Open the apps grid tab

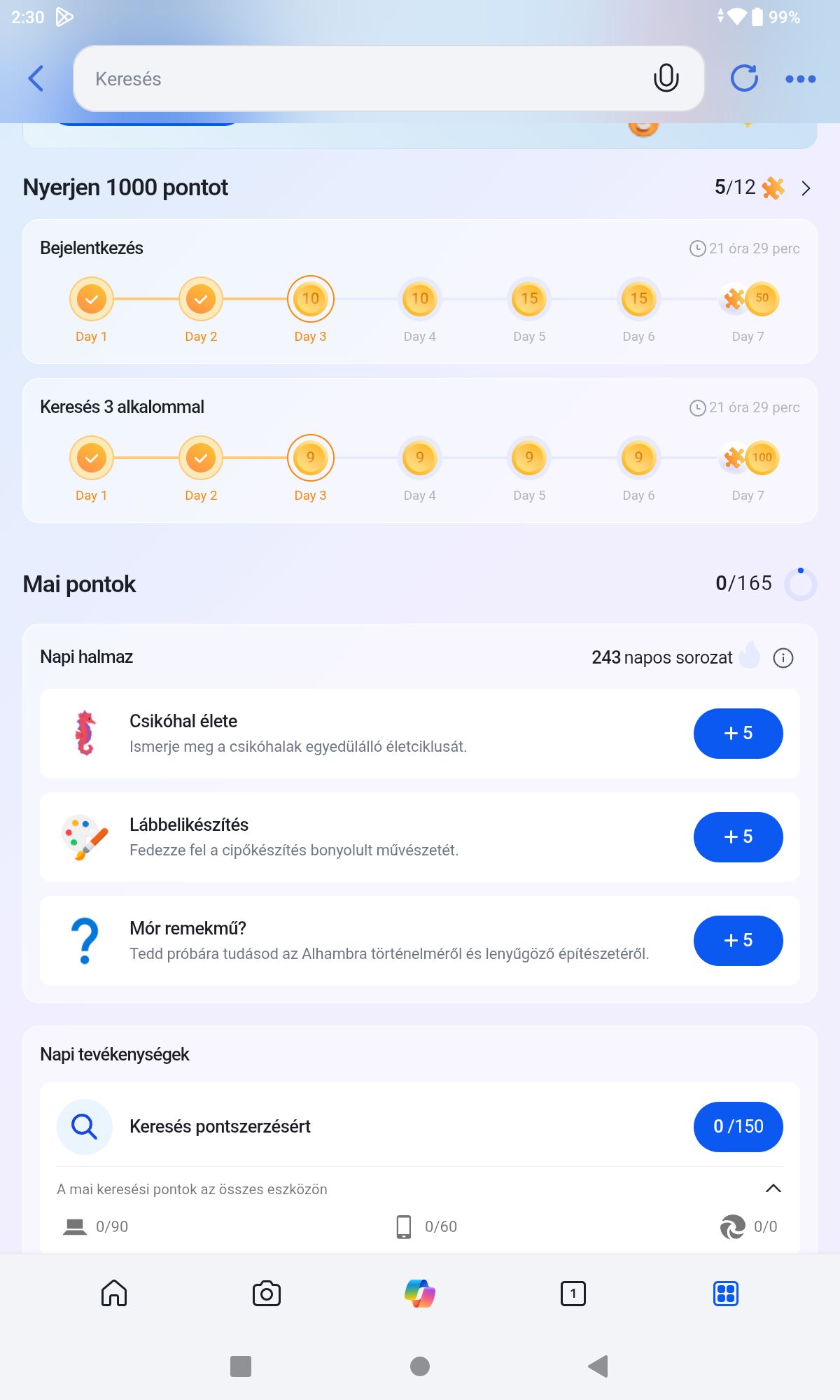(x=726, y=1293)
